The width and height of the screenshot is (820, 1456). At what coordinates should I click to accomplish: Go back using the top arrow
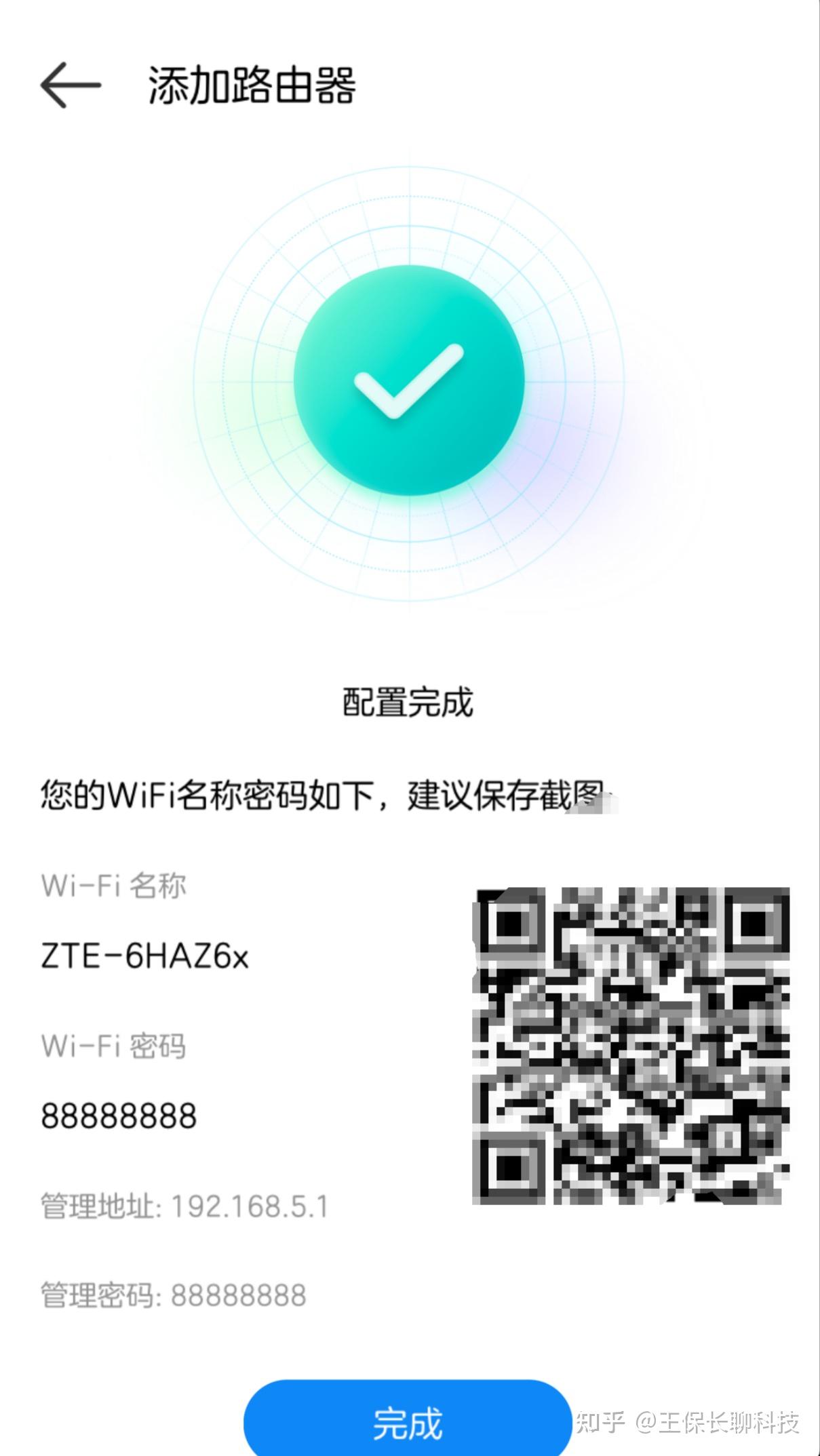pos(70,85)
